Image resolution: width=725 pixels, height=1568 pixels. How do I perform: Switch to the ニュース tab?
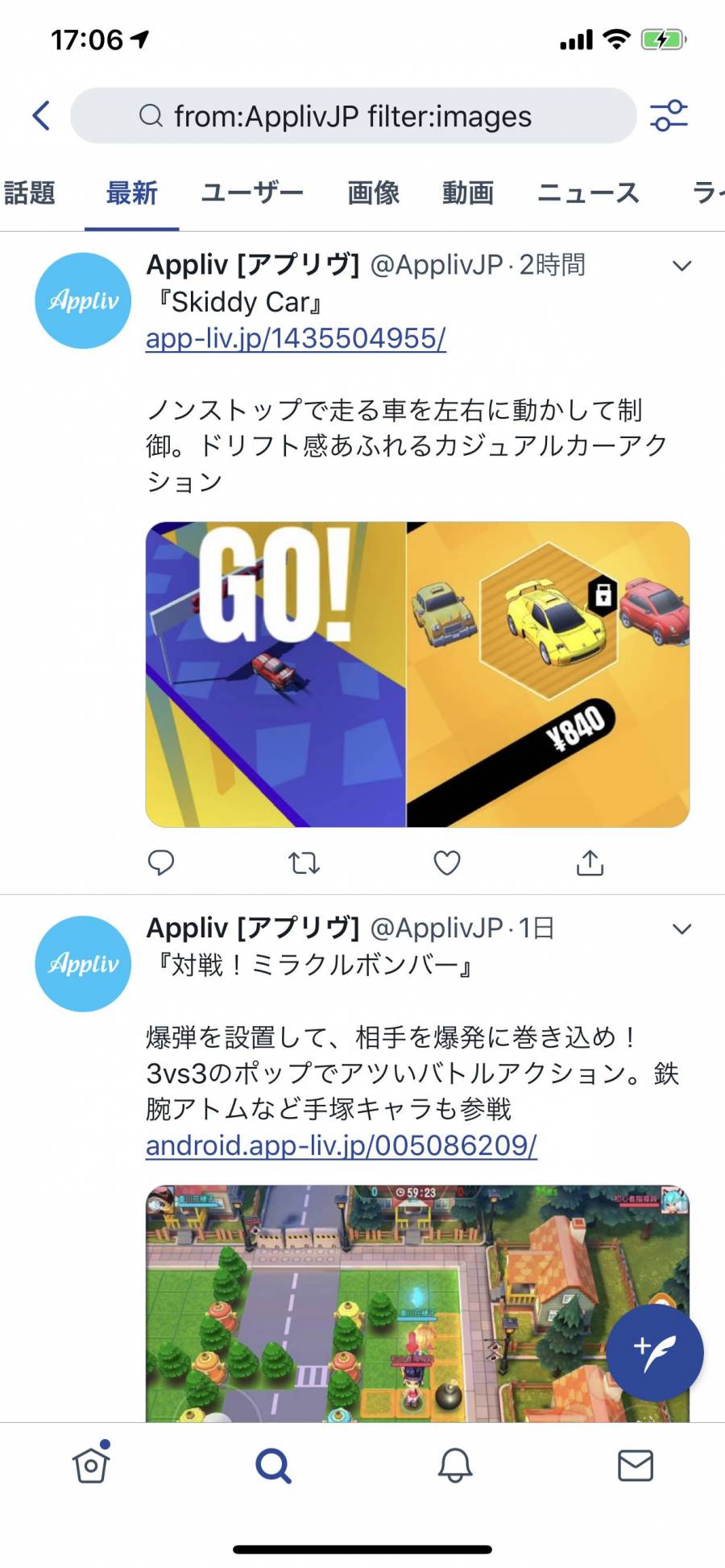click(588, 193)
